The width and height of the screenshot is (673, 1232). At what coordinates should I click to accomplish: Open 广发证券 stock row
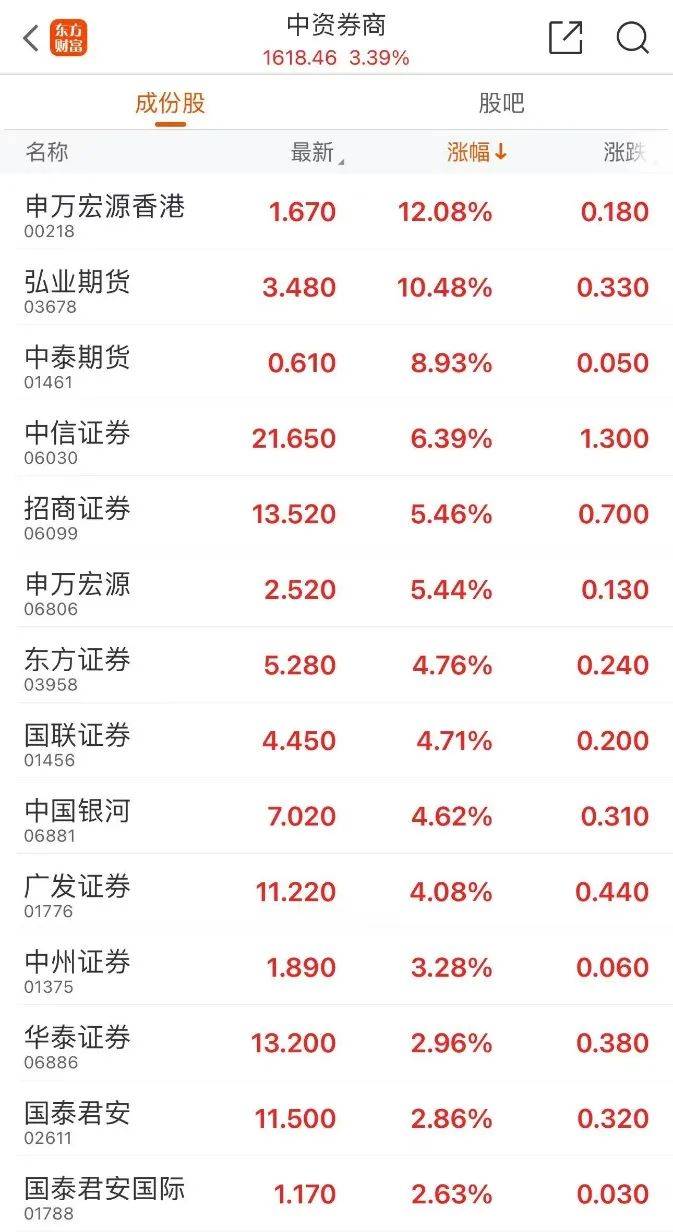pos(336,892)
